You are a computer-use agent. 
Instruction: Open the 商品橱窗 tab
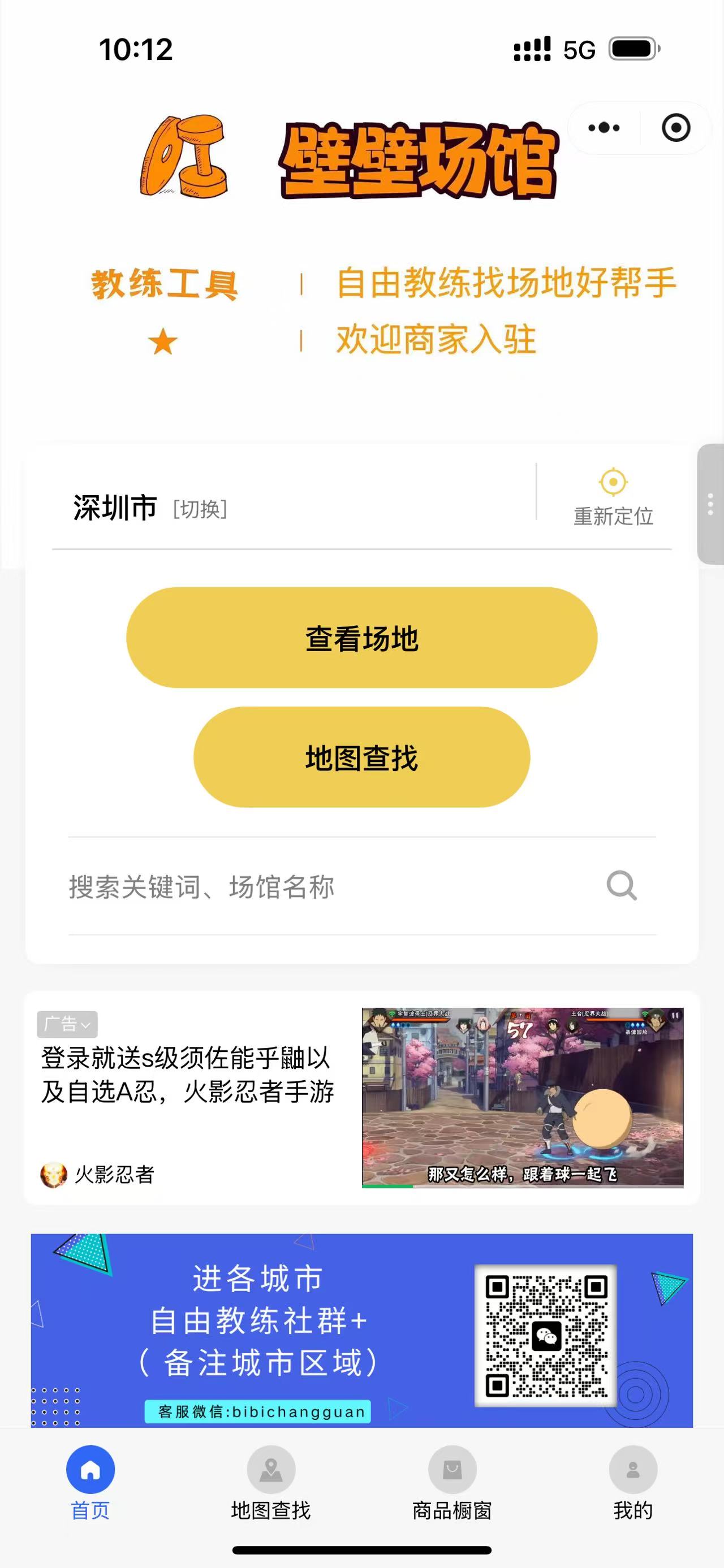coord(452,1483)
